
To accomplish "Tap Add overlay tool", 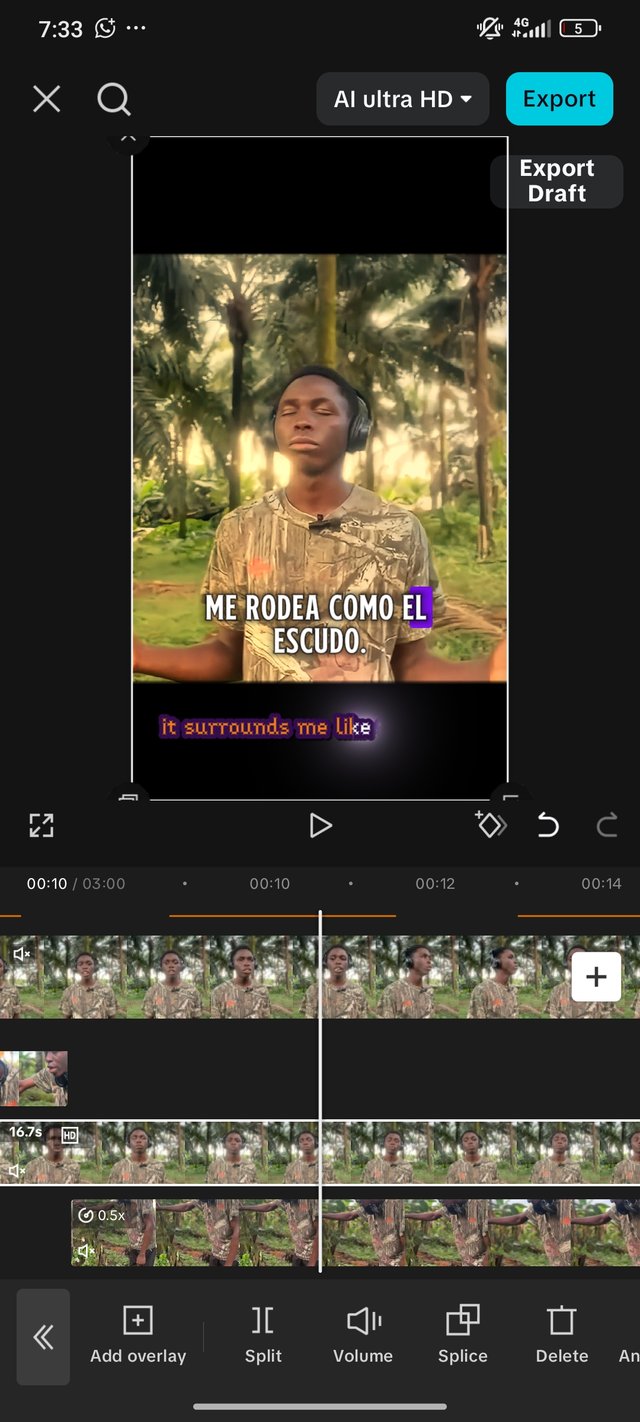I will pos(138,1335).
